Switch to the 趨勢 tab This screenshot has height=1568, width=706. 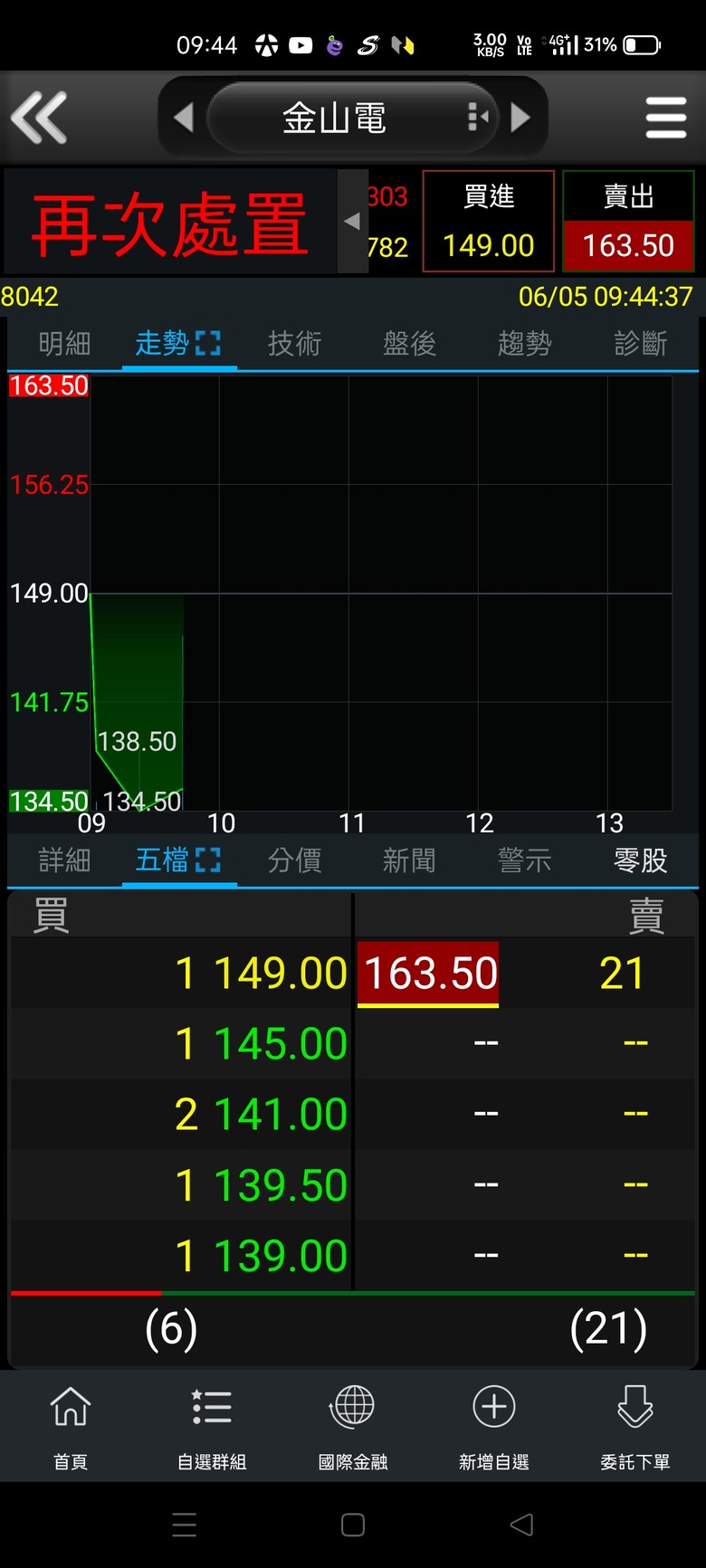click(524, 344)
